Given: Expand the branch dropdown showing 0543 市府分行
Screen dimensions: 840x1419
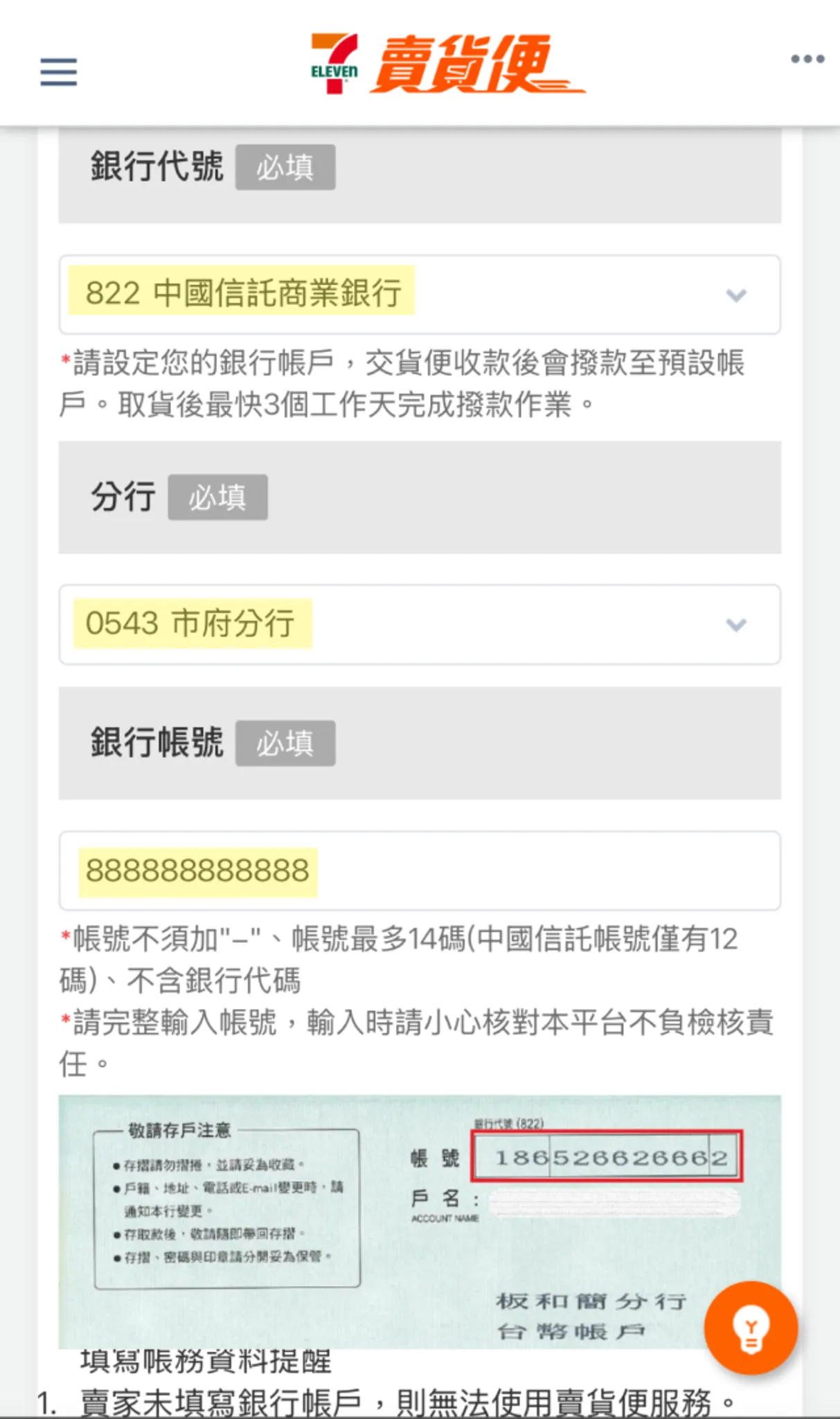Looking at the screenshot, I should [419, 624].
